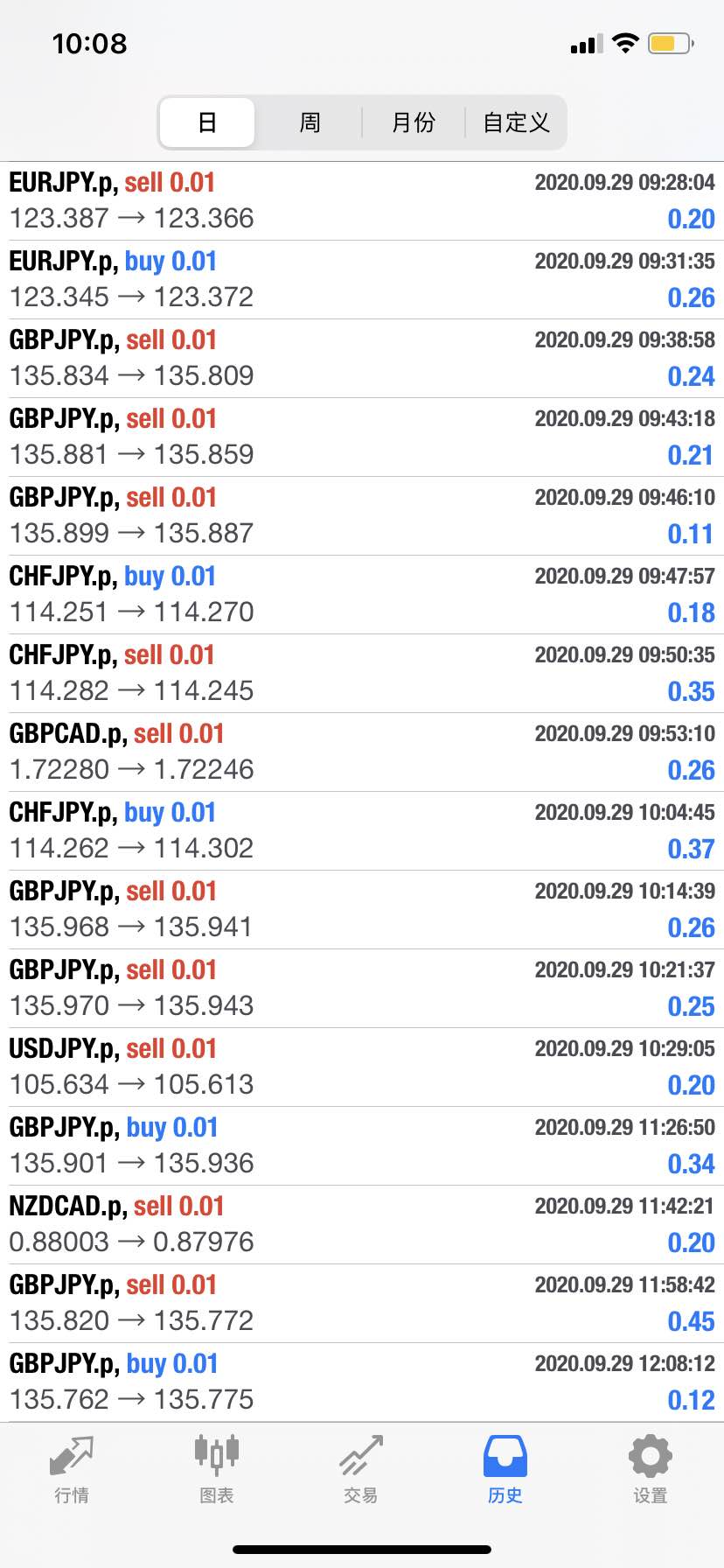The width and height of the screenshot is (724, 1568).
Task: Switch to the 周 (week) period
Action: point(310,122)
